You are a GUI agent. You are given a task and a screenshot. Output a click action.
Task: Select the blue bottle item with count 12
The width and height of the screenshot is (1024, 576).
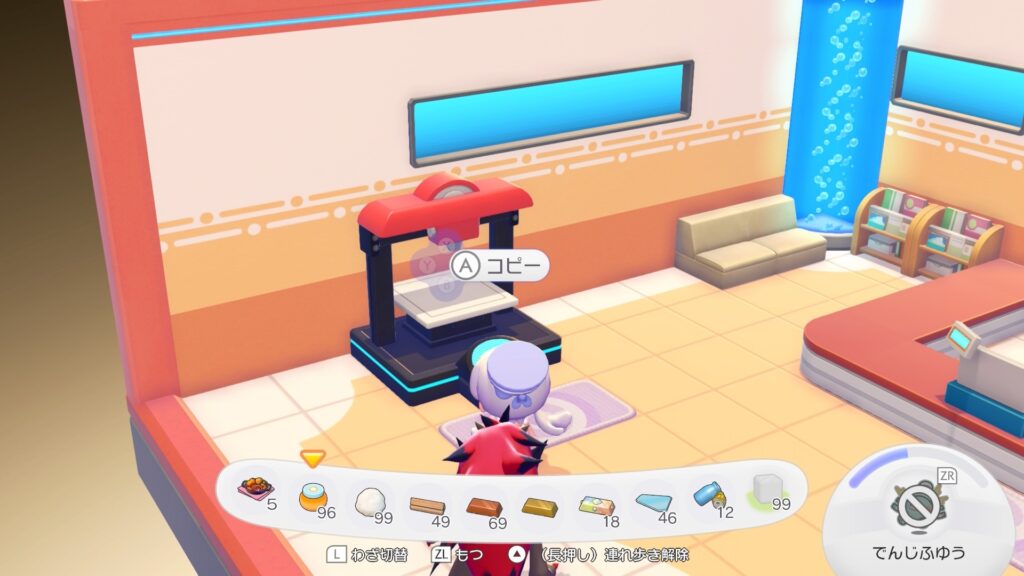click(x=711, y=497)
